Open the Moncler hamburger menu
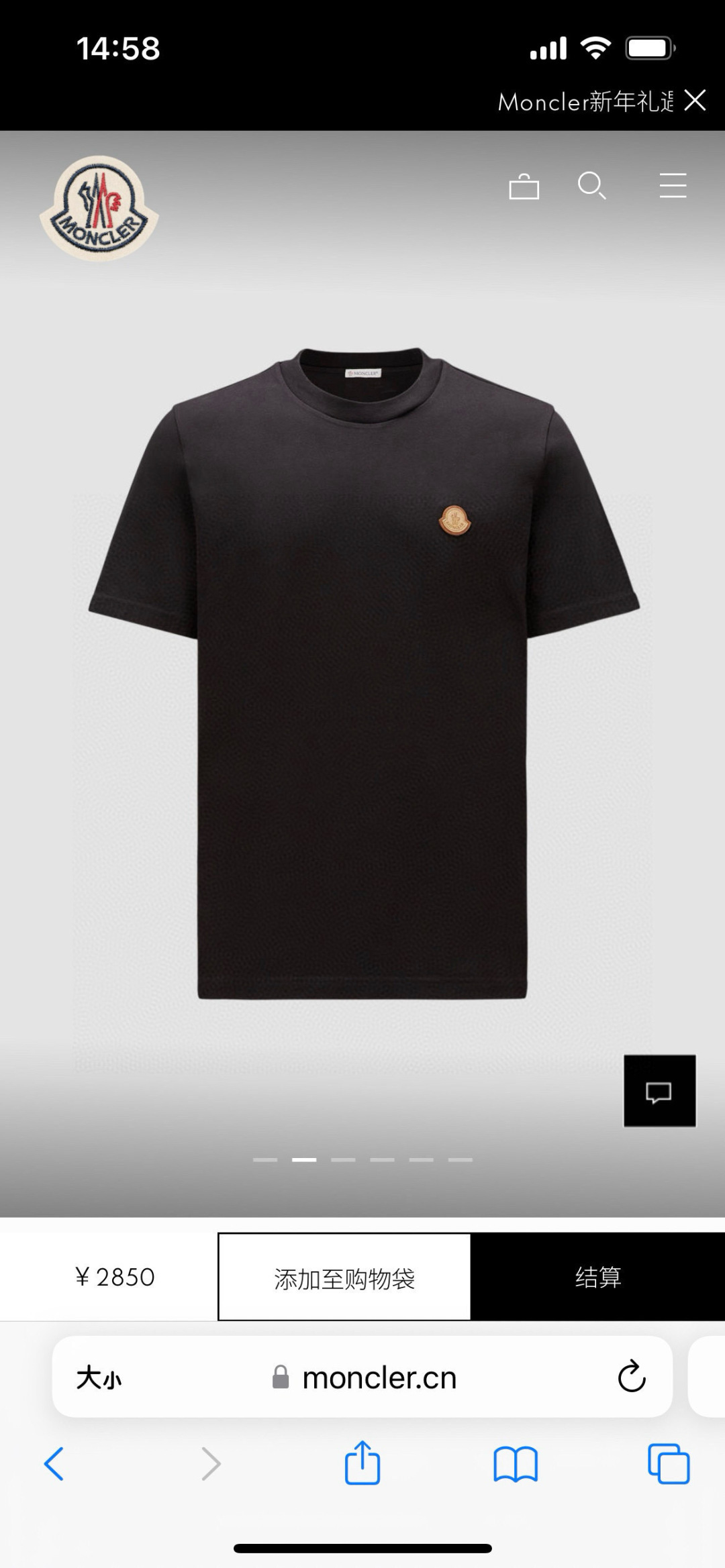 point(671,187)
